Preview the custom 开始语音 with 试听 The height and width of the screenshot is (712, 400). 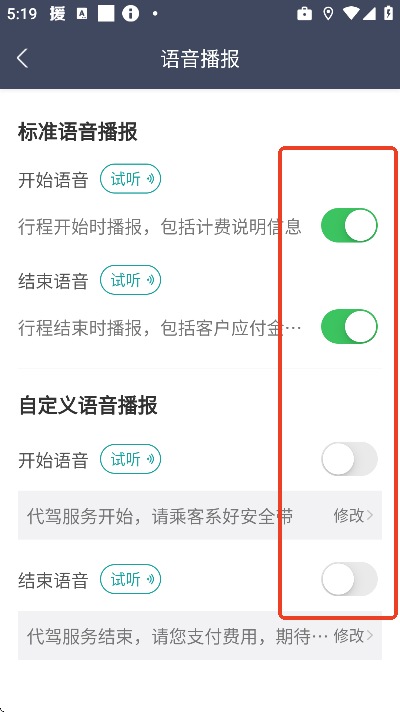131,459
